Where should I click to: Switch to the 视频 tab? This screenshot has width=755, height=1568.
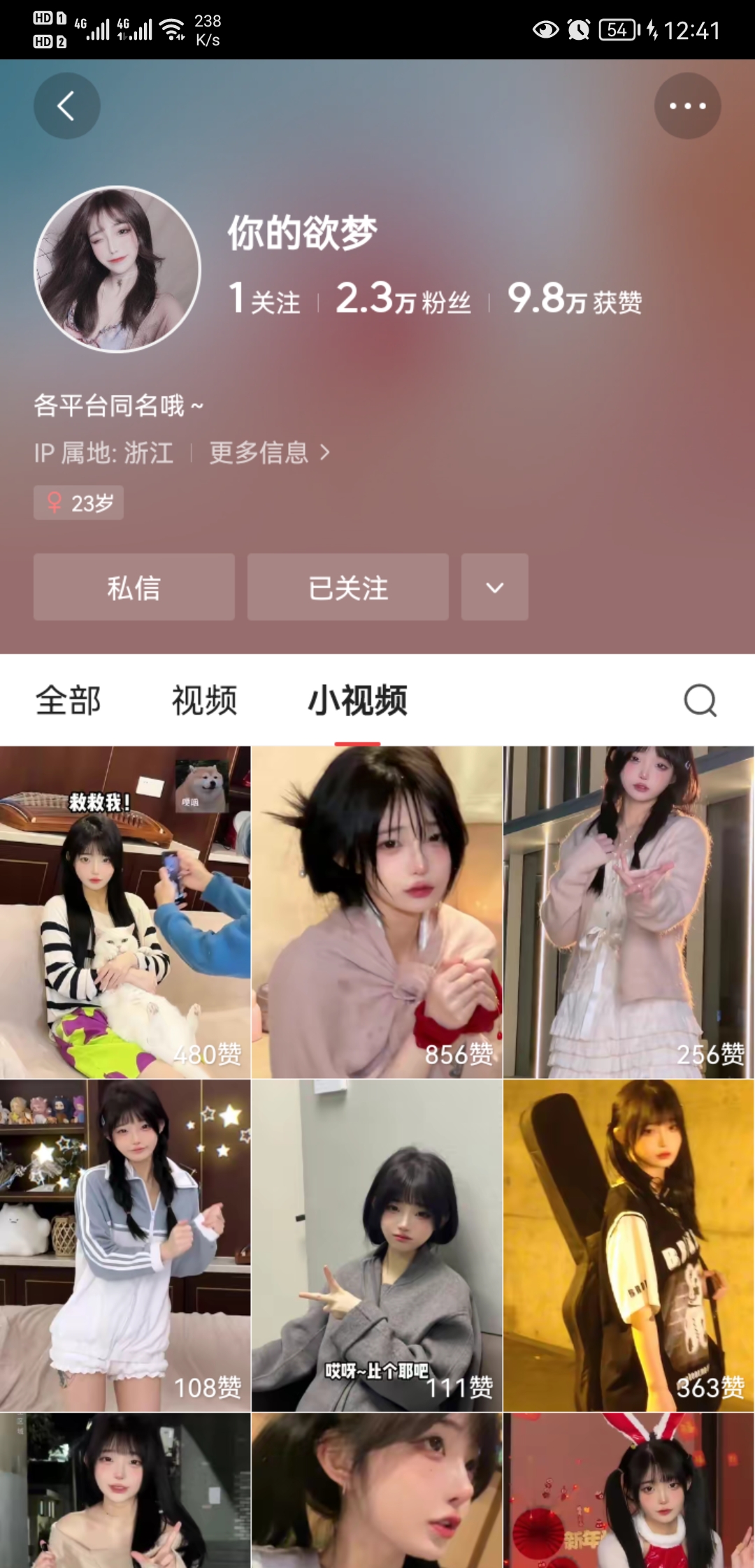click(x=204, y=700)
